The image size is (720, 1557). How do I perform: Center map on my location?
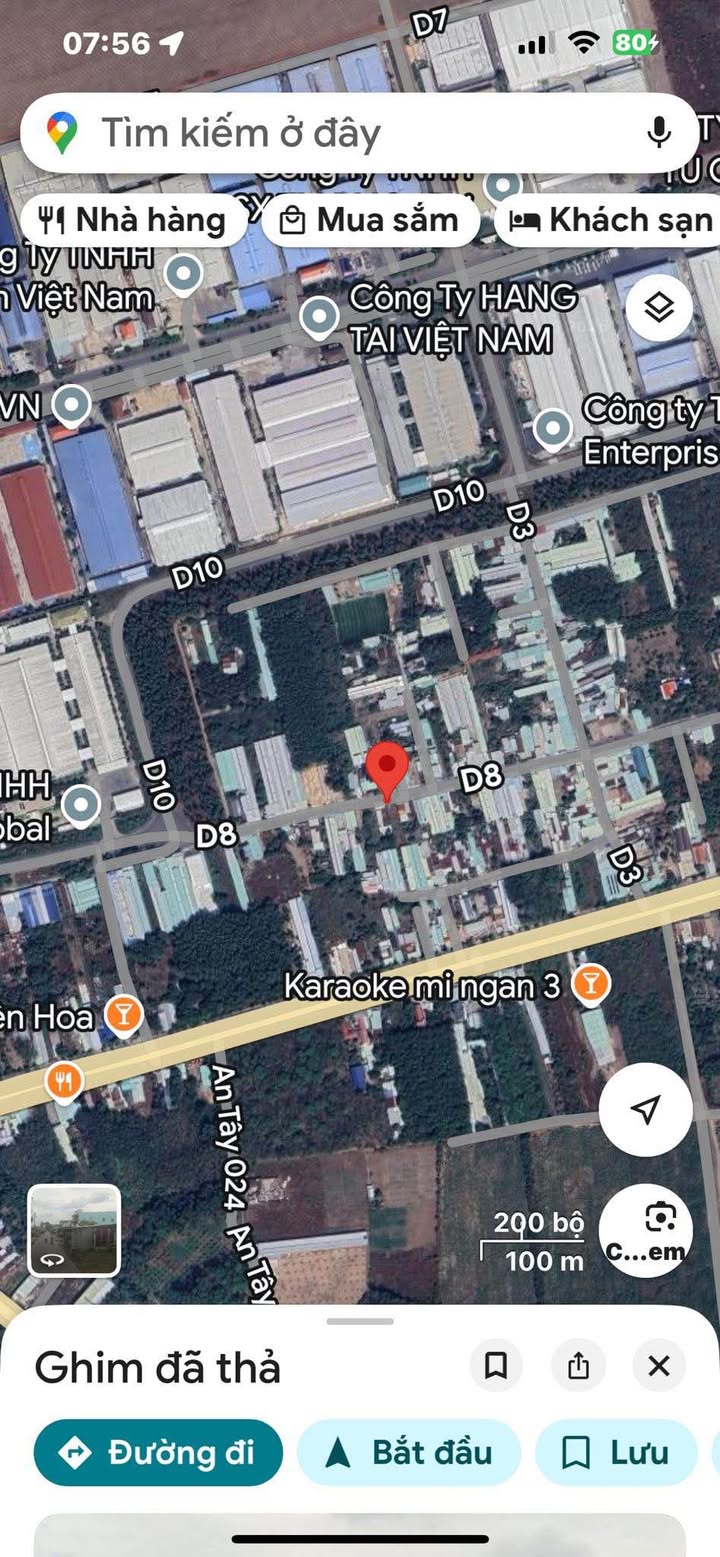tap(646, 1109)
